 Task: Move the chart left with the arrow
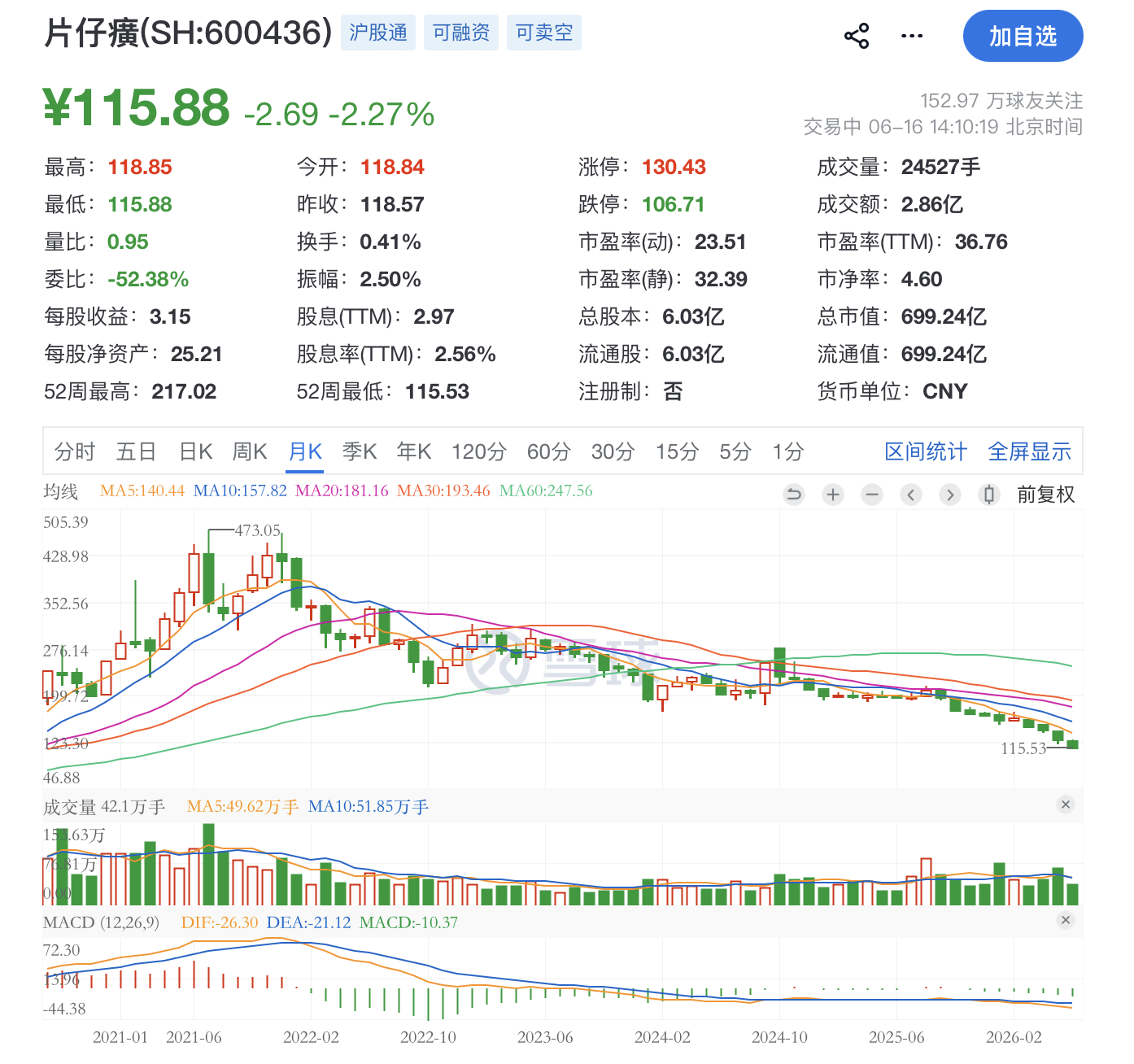click(911, 495)
